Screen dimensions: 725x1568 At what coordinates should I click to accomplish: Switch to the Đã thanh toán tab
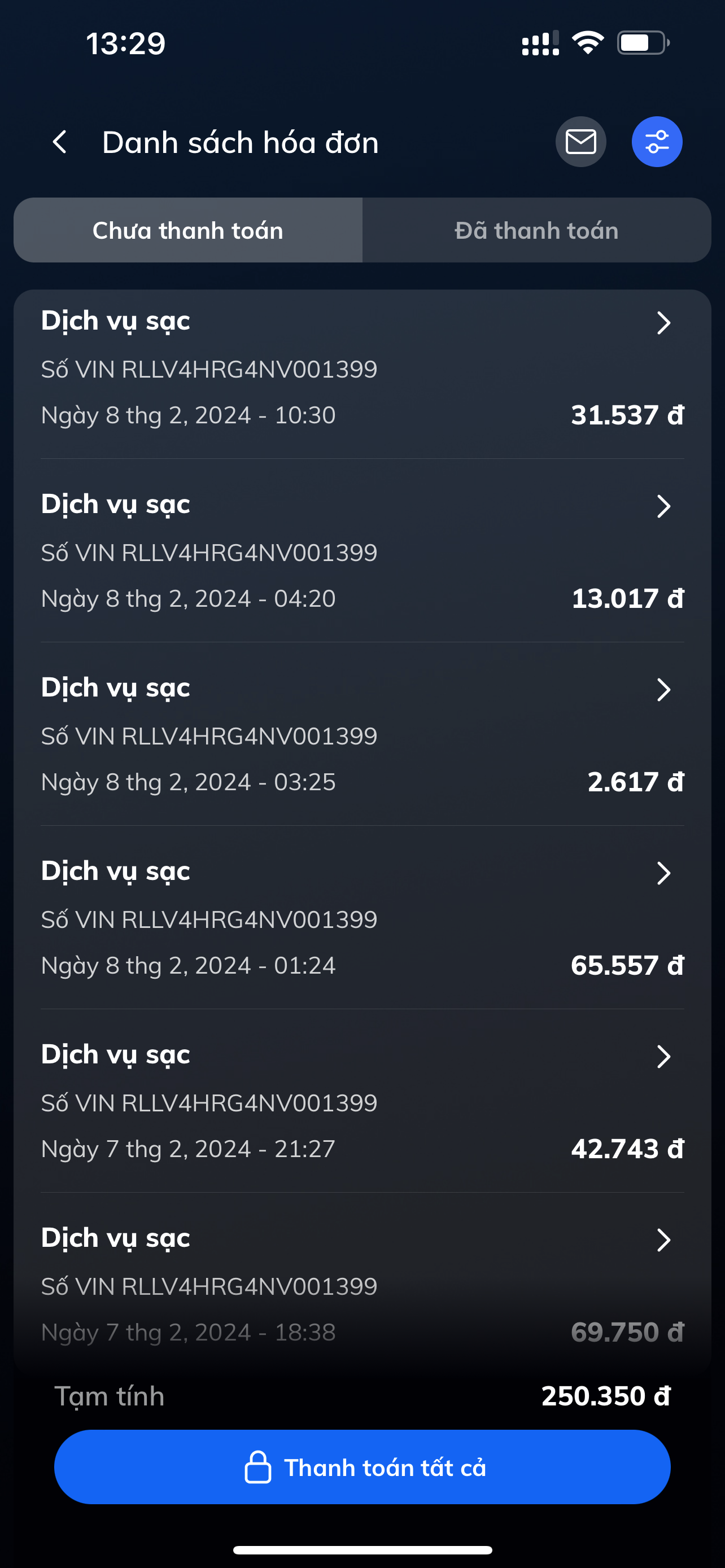coord(536,231)
